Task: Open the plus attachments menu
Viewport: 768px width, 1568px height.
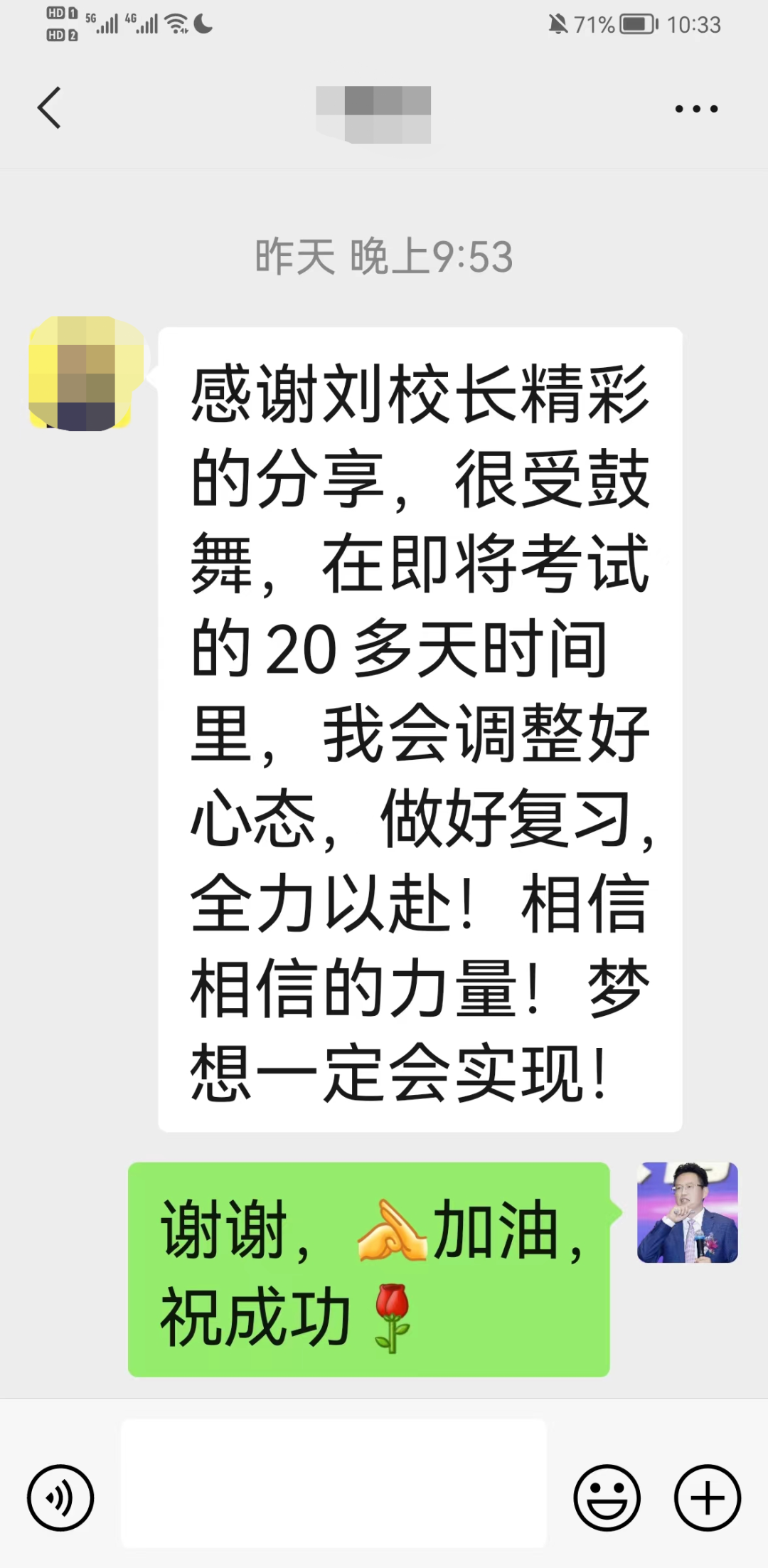Action: pyautogui.click(x=708, y=1497)
